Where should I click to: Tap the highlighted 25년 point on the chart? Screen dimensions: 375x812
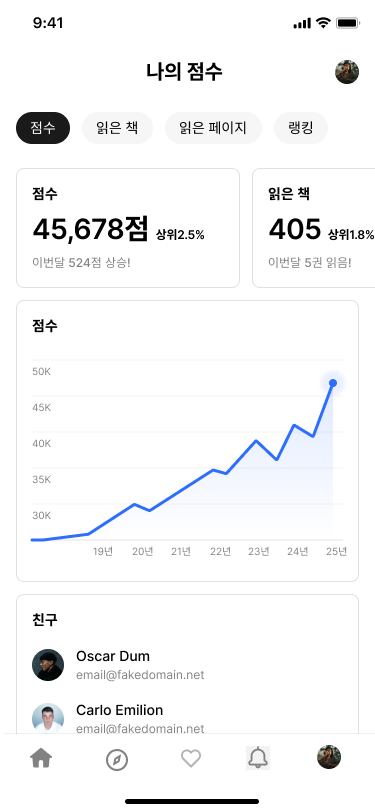pyautogui.click(x=333, y=383)
